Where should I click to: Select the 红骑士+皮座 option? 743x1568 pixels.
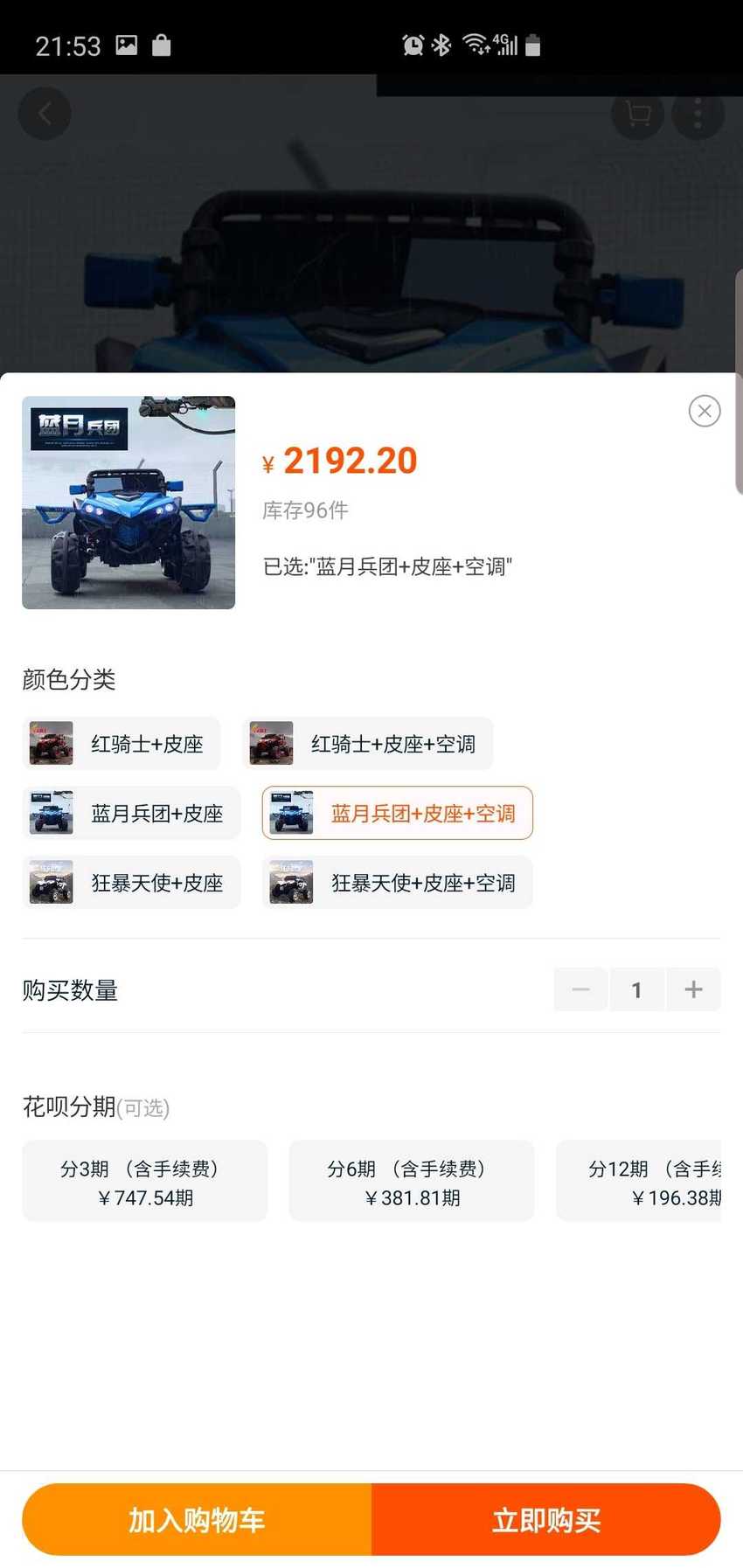122,744
